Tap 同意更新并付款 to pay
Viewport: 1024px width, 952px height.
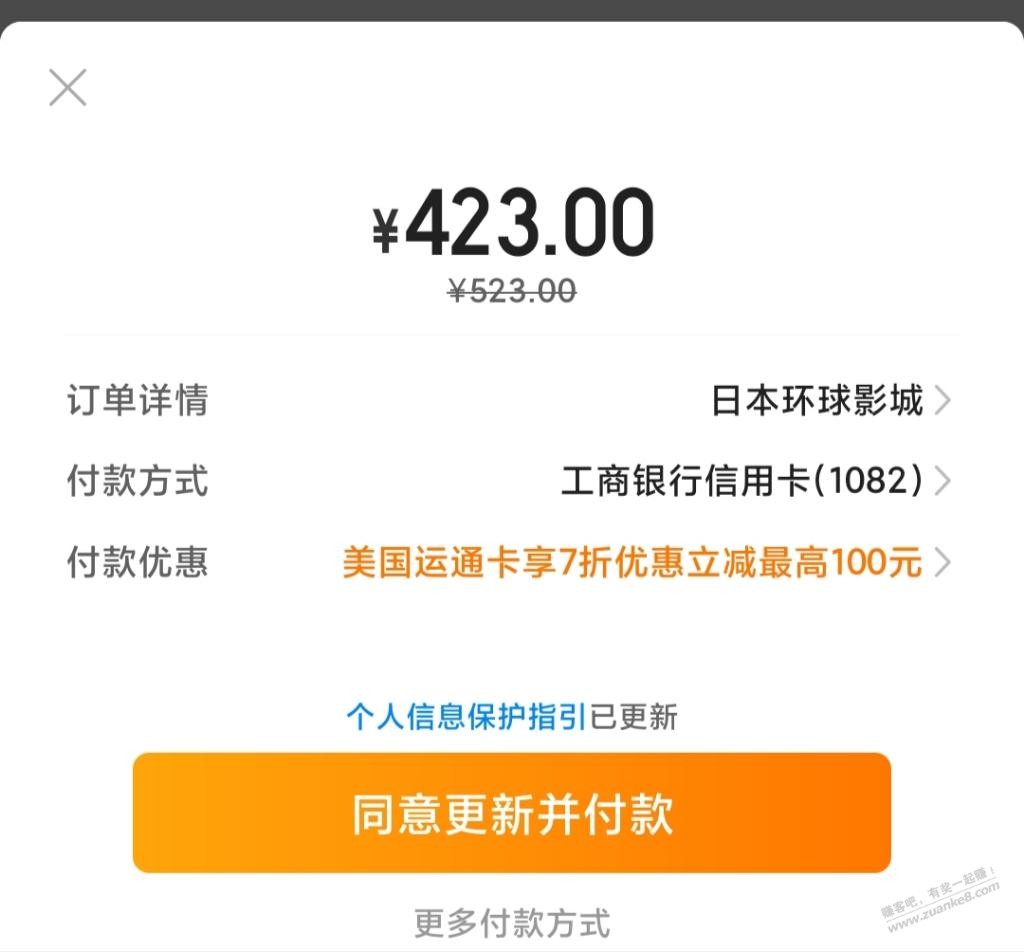coord(511,813)
